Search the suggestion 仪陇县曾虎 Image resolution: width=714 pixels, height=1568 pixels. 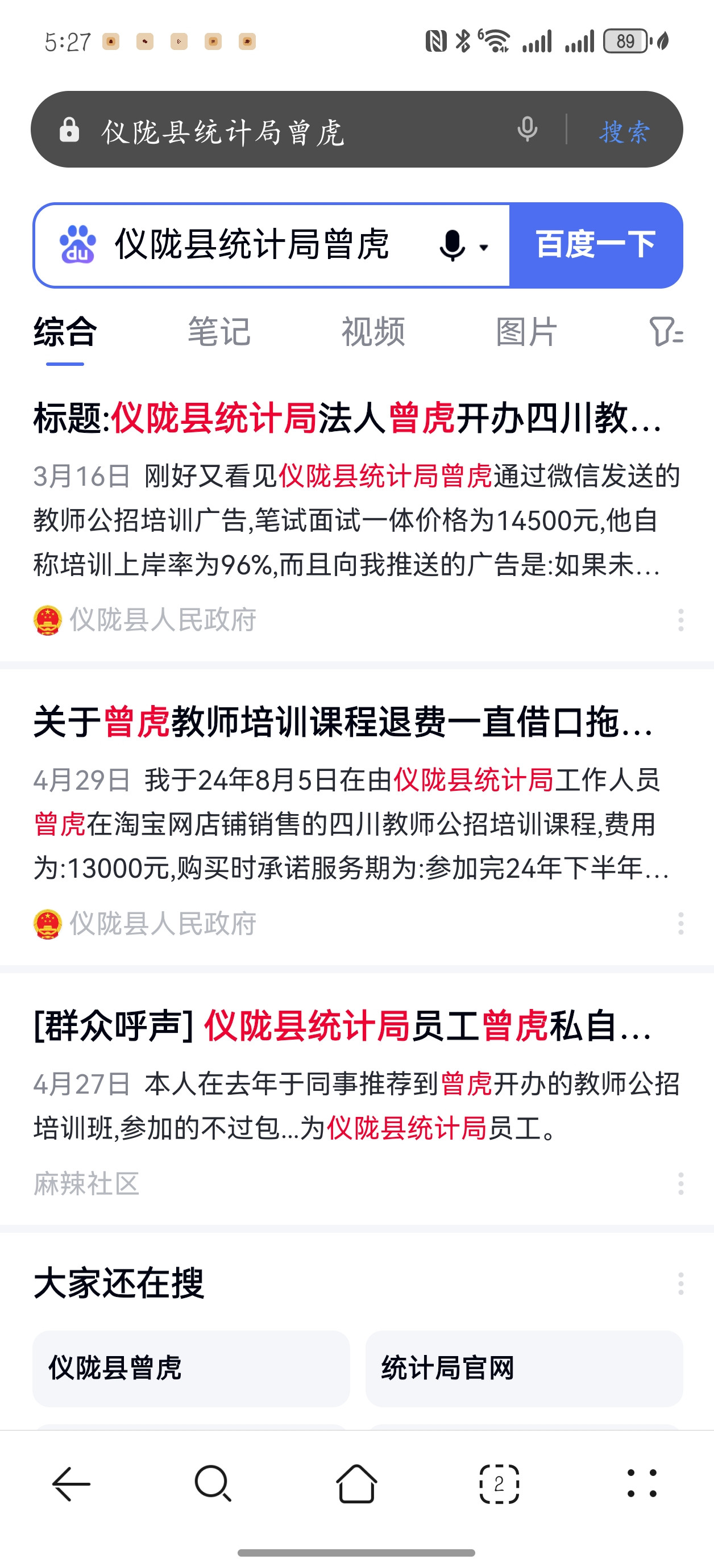click(190, 1369)
